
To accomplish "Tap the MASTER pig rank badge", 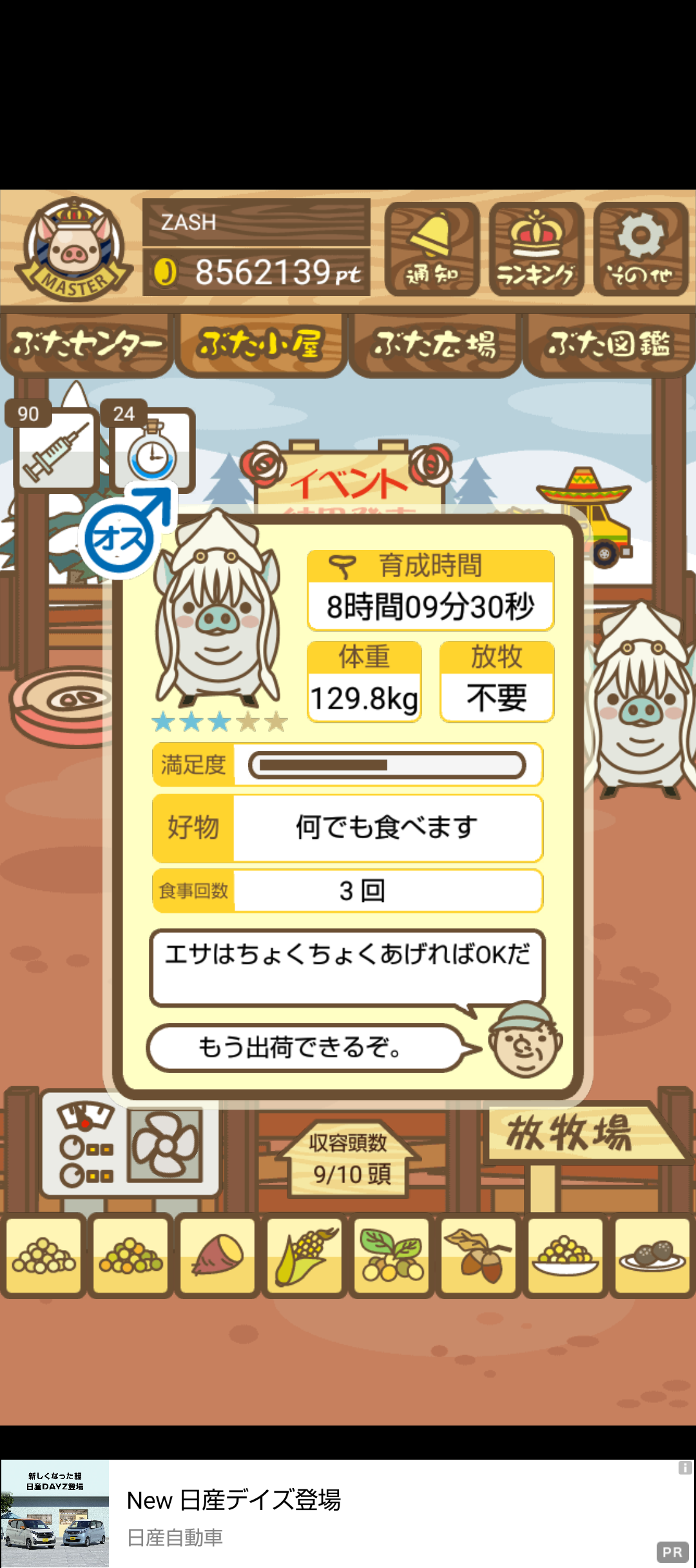I will 74,250.
